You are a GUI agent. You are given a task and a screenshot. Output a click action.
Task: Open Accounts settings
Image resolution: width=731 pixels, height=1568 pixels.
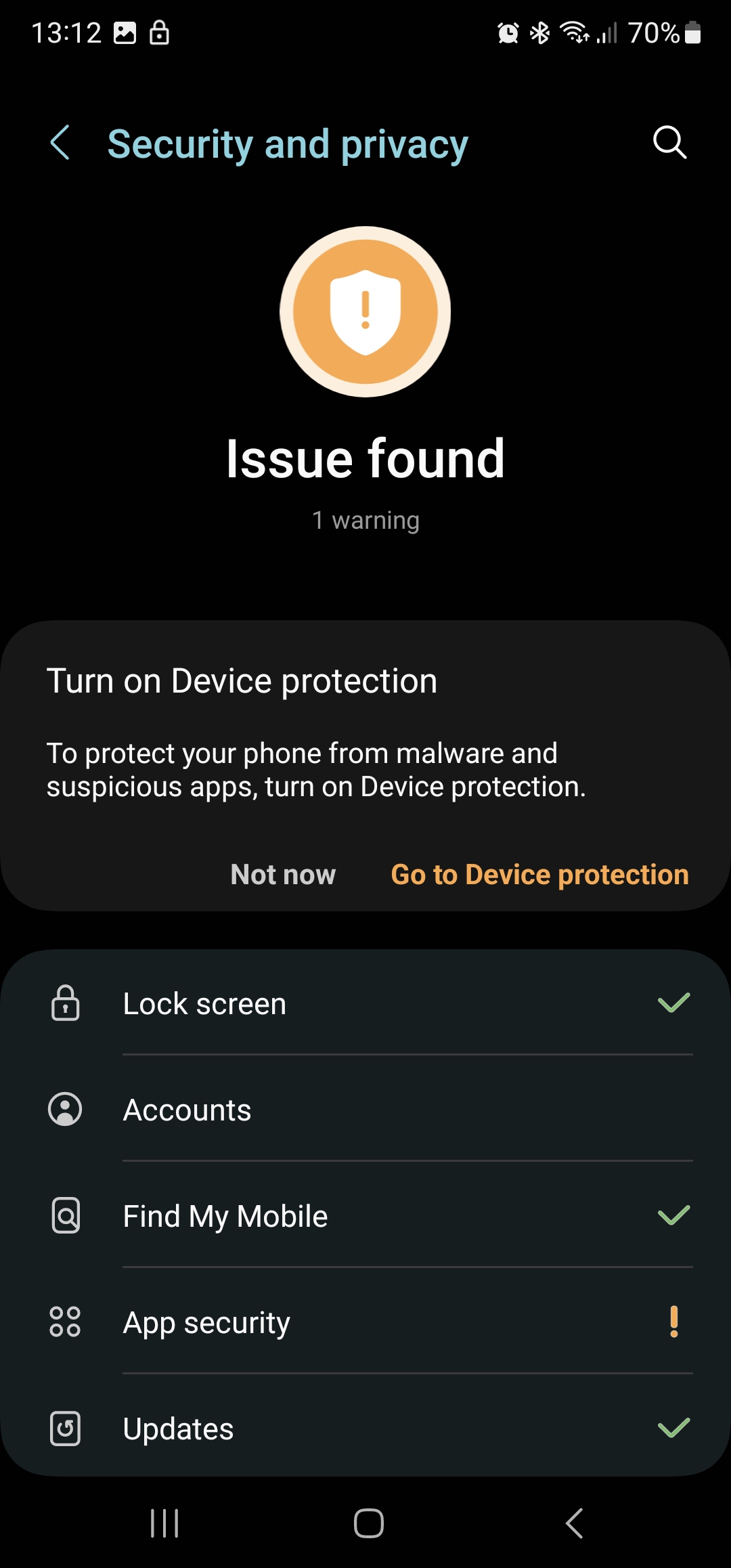[365, 1110]
